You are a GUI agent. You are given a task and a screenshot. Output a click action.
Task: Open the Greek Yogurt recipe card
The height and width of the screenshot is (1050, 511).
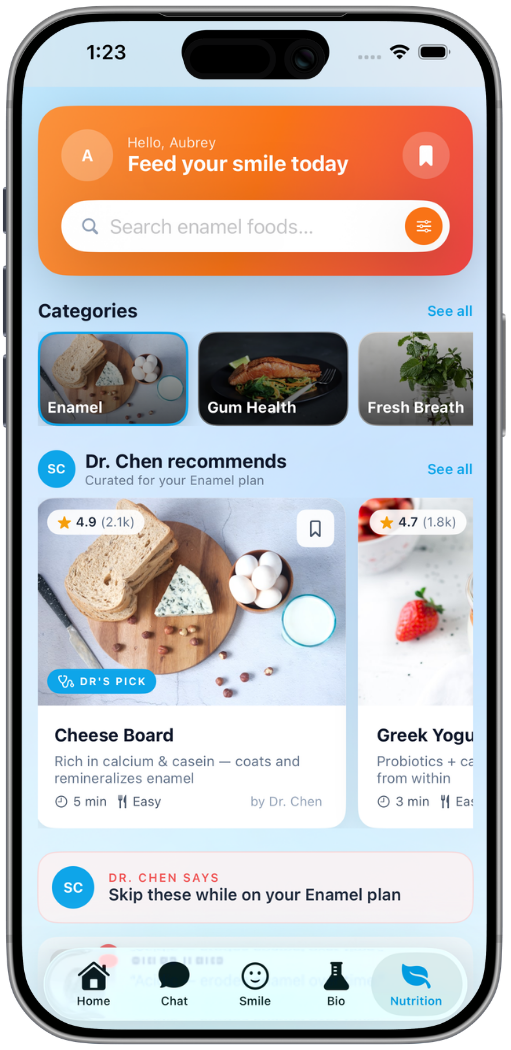(x=415, y=663)
